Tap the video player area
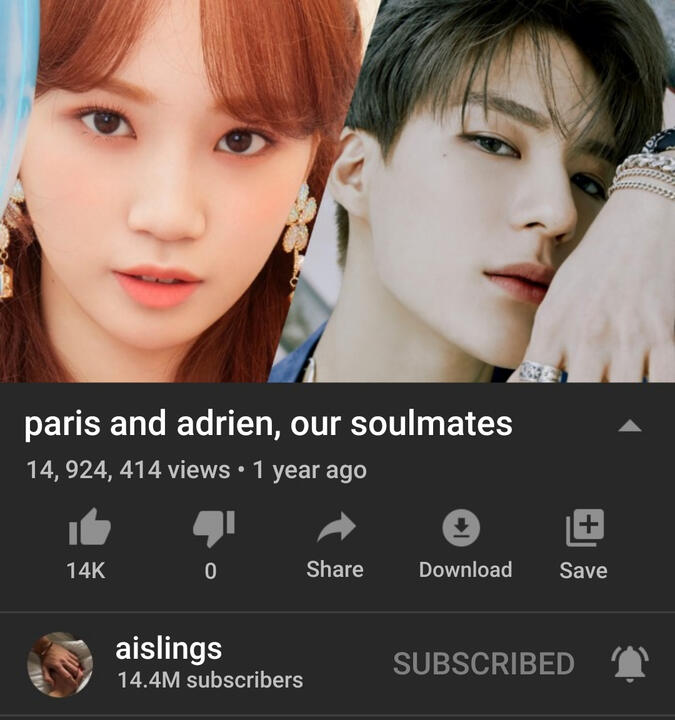 pyautogui.click(x=337, y=190)
